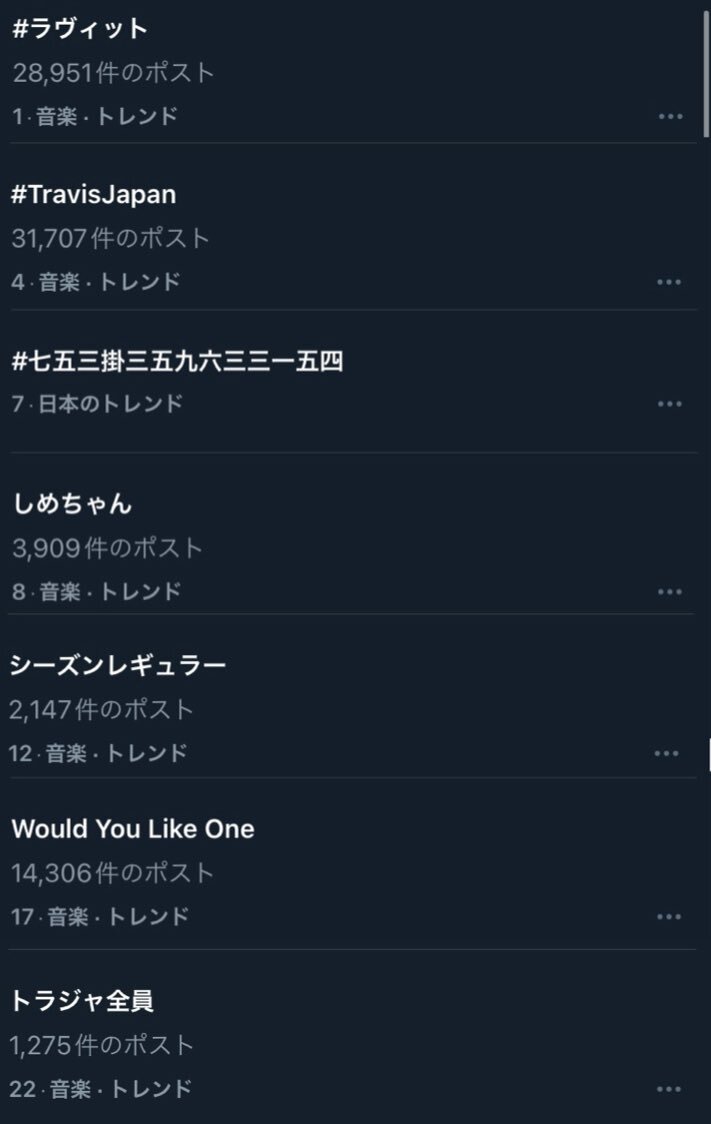Show more options for Would You Like One
Screen dimensions: 711x1124
(670, 916)
